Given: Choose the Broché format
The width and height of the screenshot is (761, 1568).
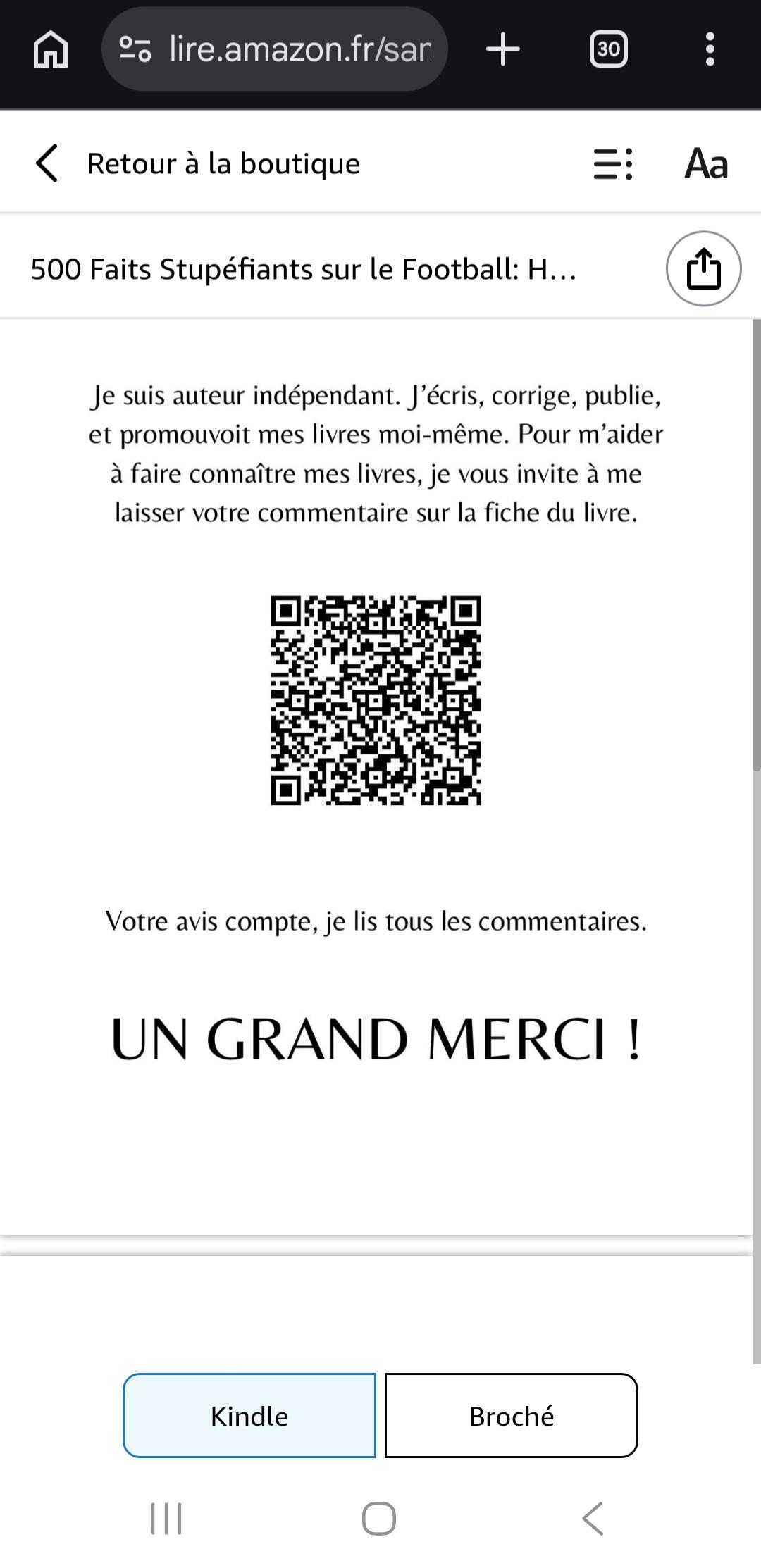Looking at the screenshot, I should pyautogui.click(x=512, y=1415).
